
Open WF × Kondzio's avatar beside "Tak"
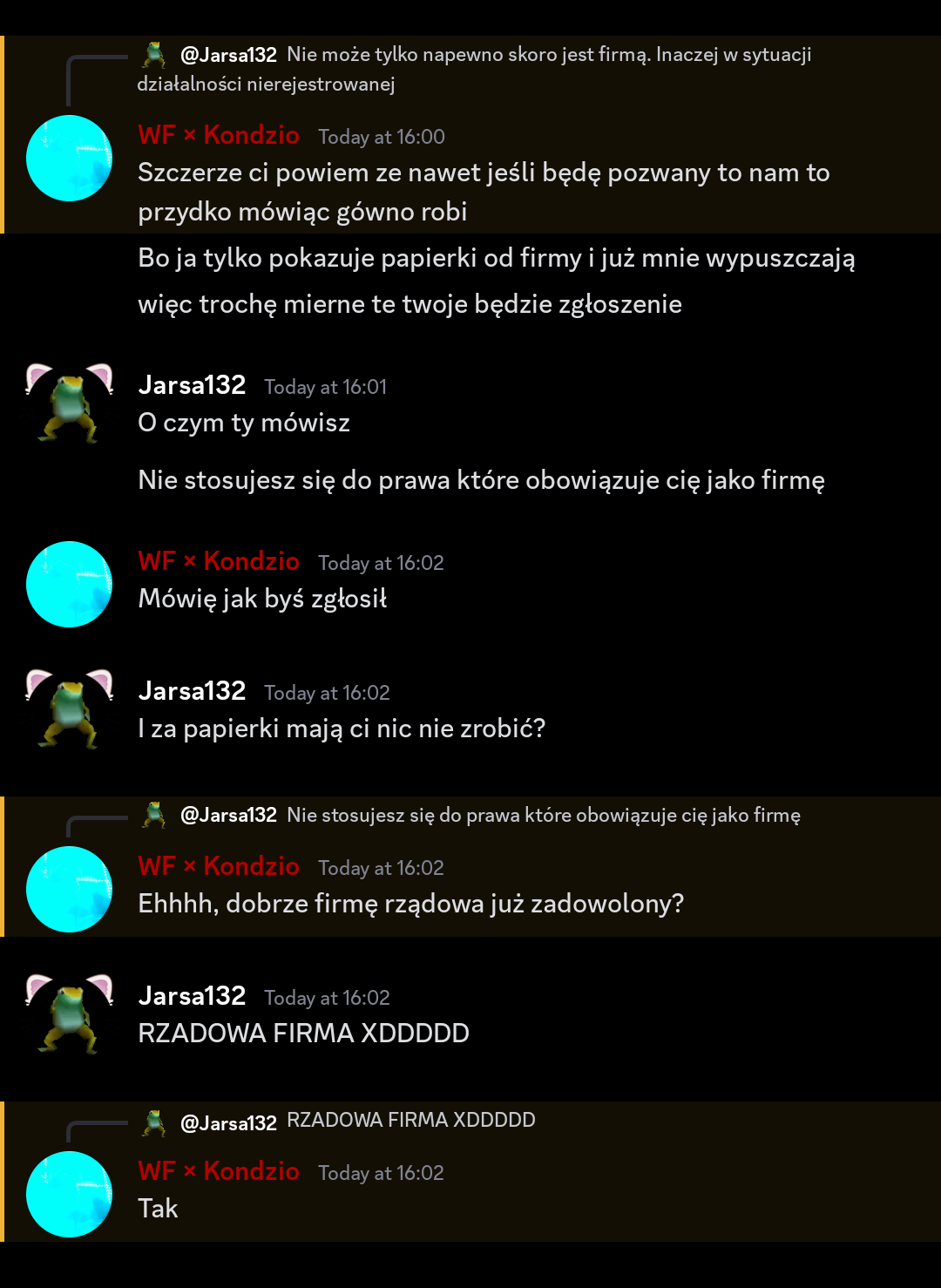70,1194
